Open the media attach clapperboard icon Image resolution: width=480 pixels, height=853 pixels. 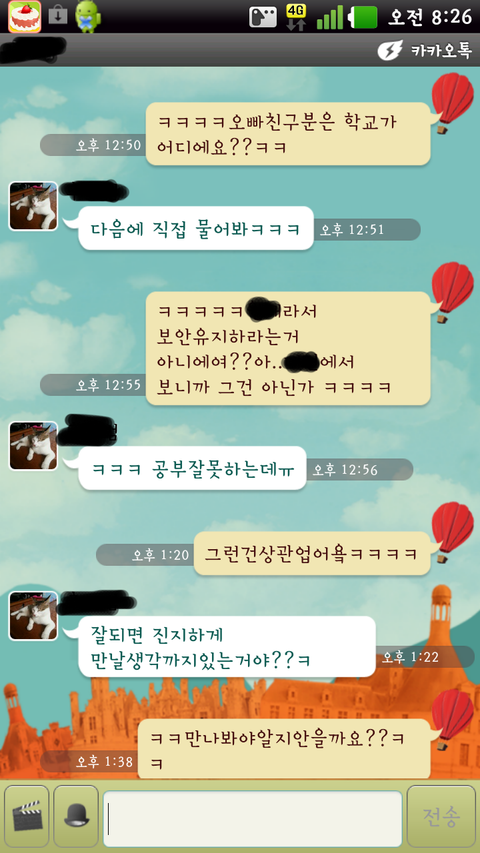[x=27, y=815]
